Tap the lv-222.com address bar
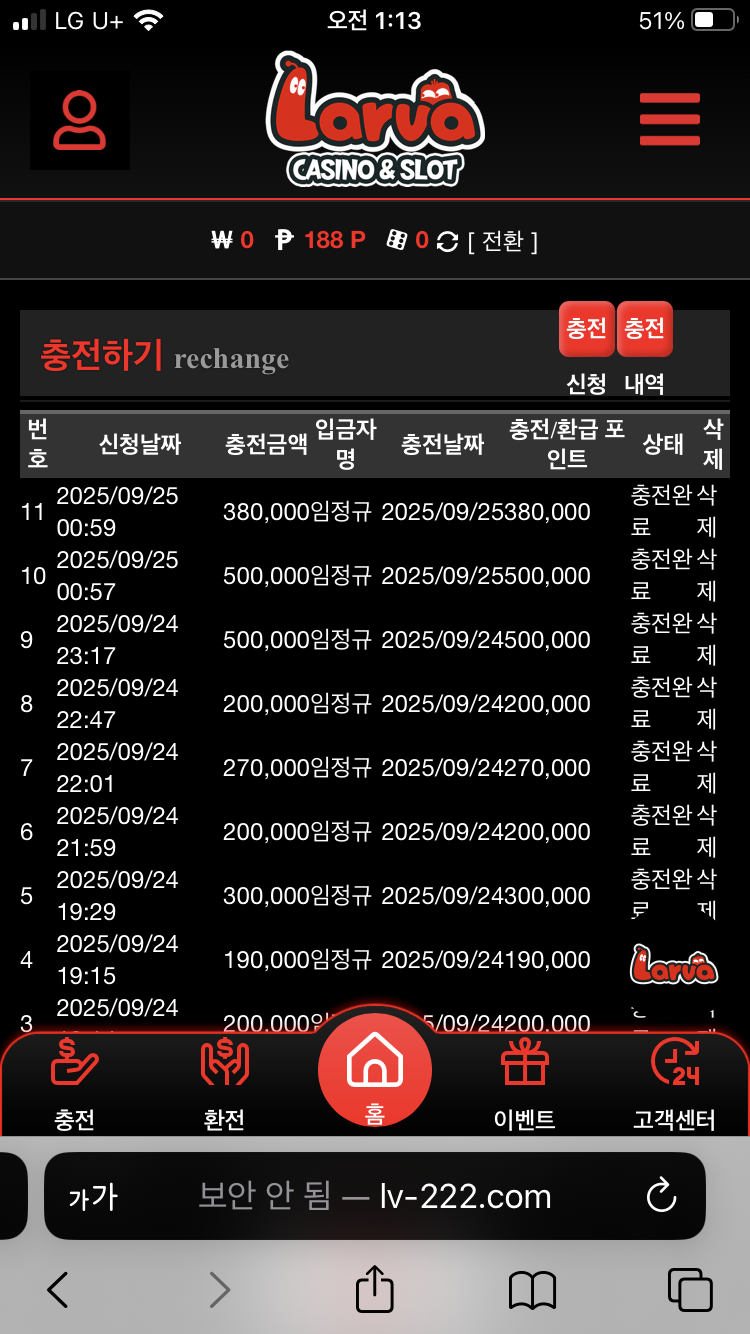 click(375, 1196)
